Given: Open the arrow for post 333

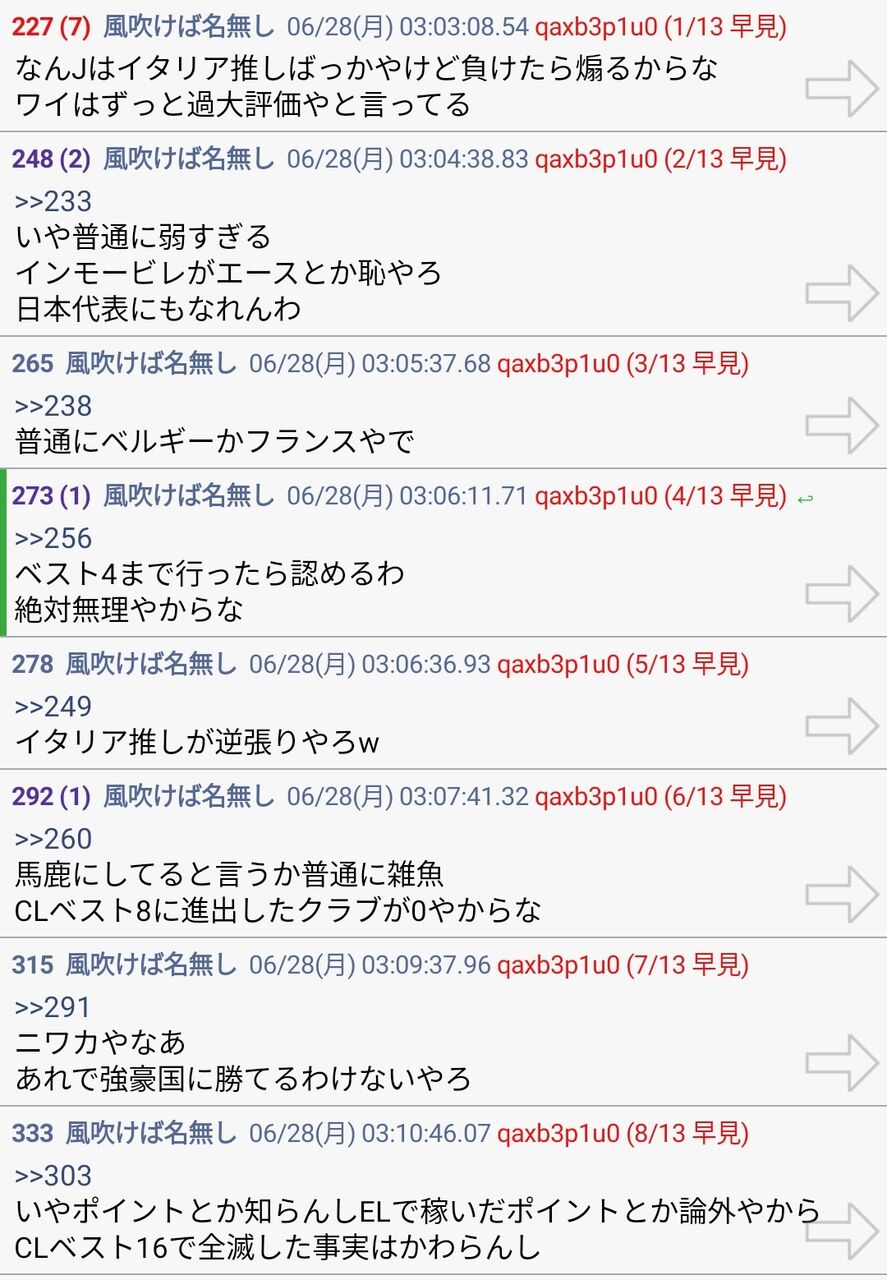Looking at the screenshot, I should click(842, 1230).
